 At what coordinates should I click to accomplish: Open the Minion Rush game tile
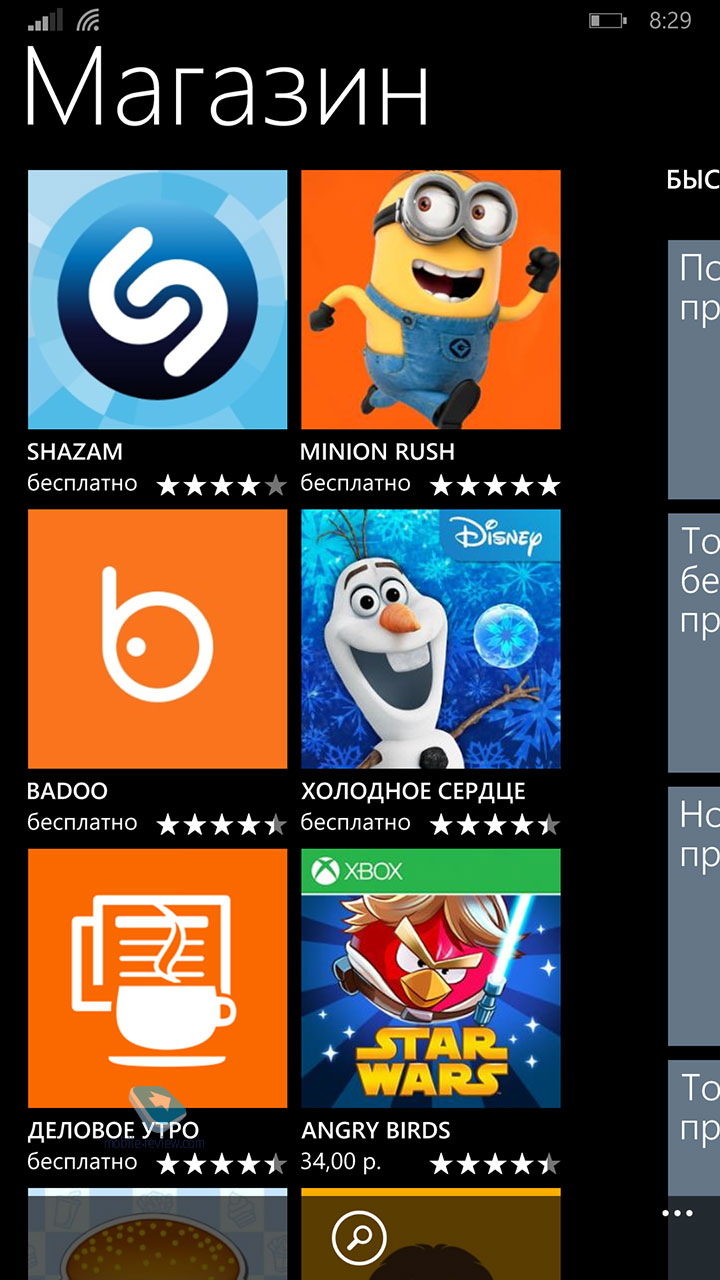coord(431,300)
